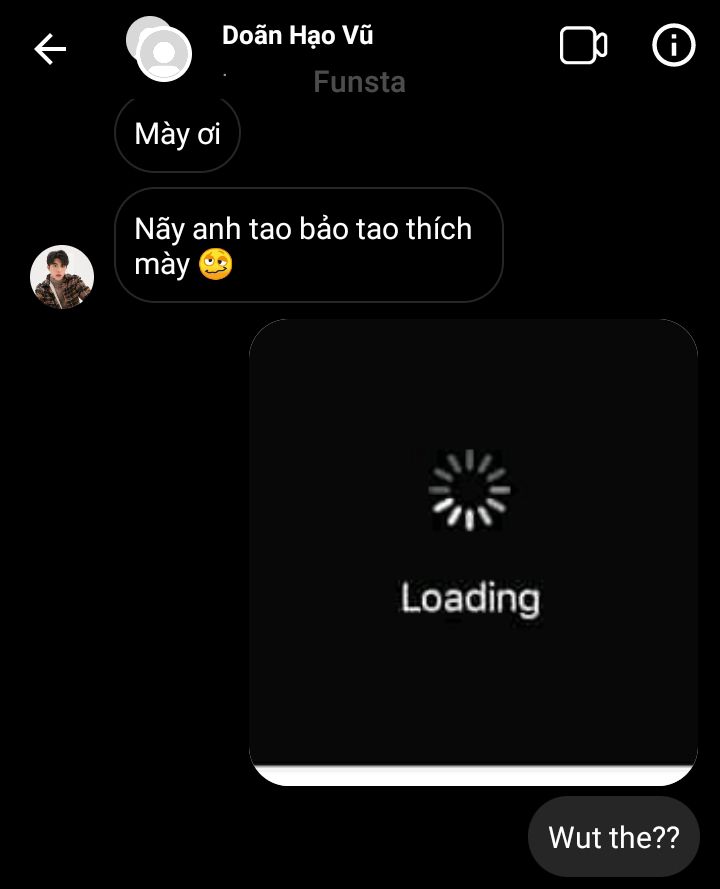The image size is (720, 889).
Task: Go back from the chat
Action: 50,48
